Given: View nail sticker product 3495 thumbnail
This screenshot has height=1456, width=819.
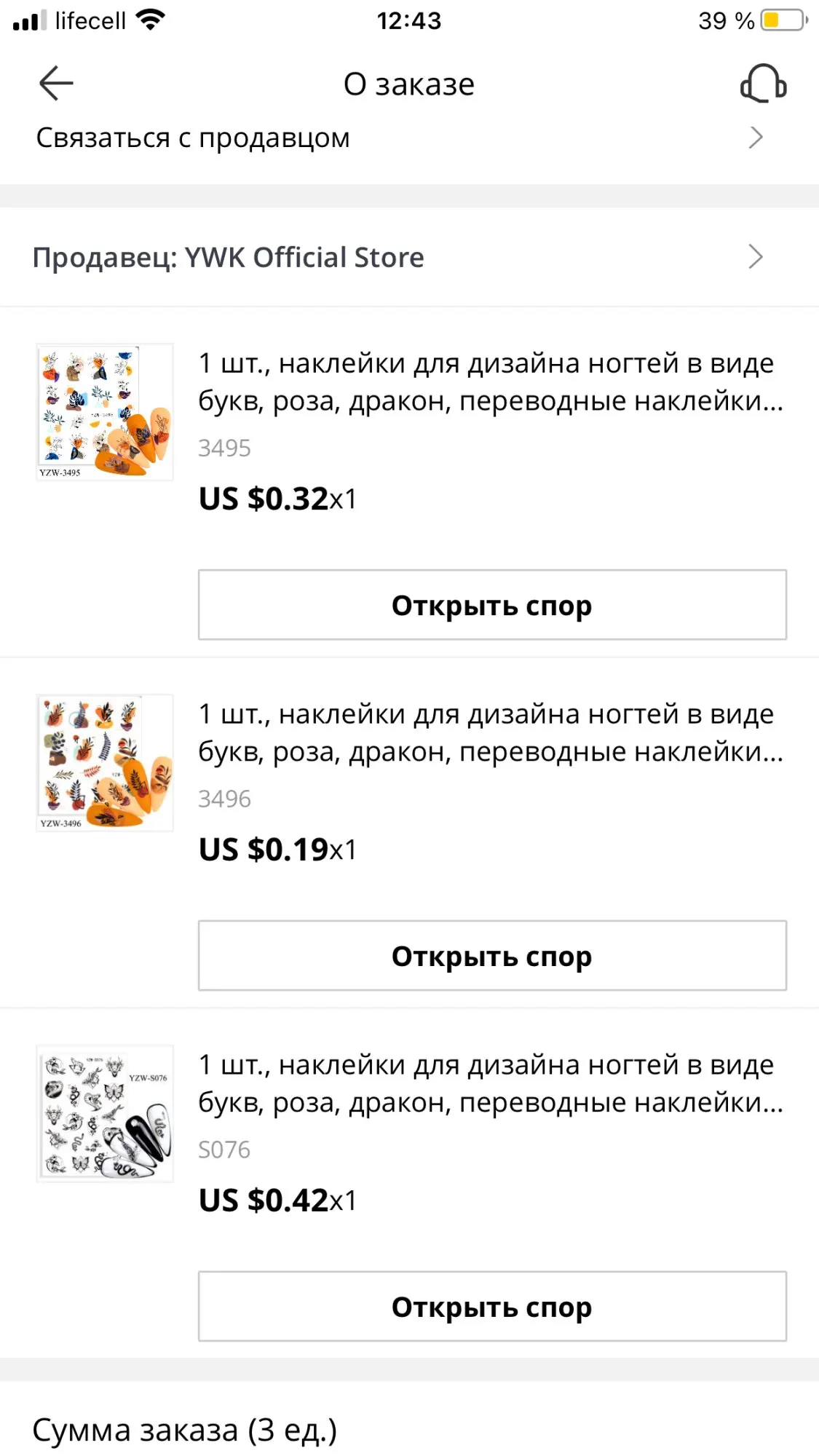Looking at the screenshot, I should 105,412.
